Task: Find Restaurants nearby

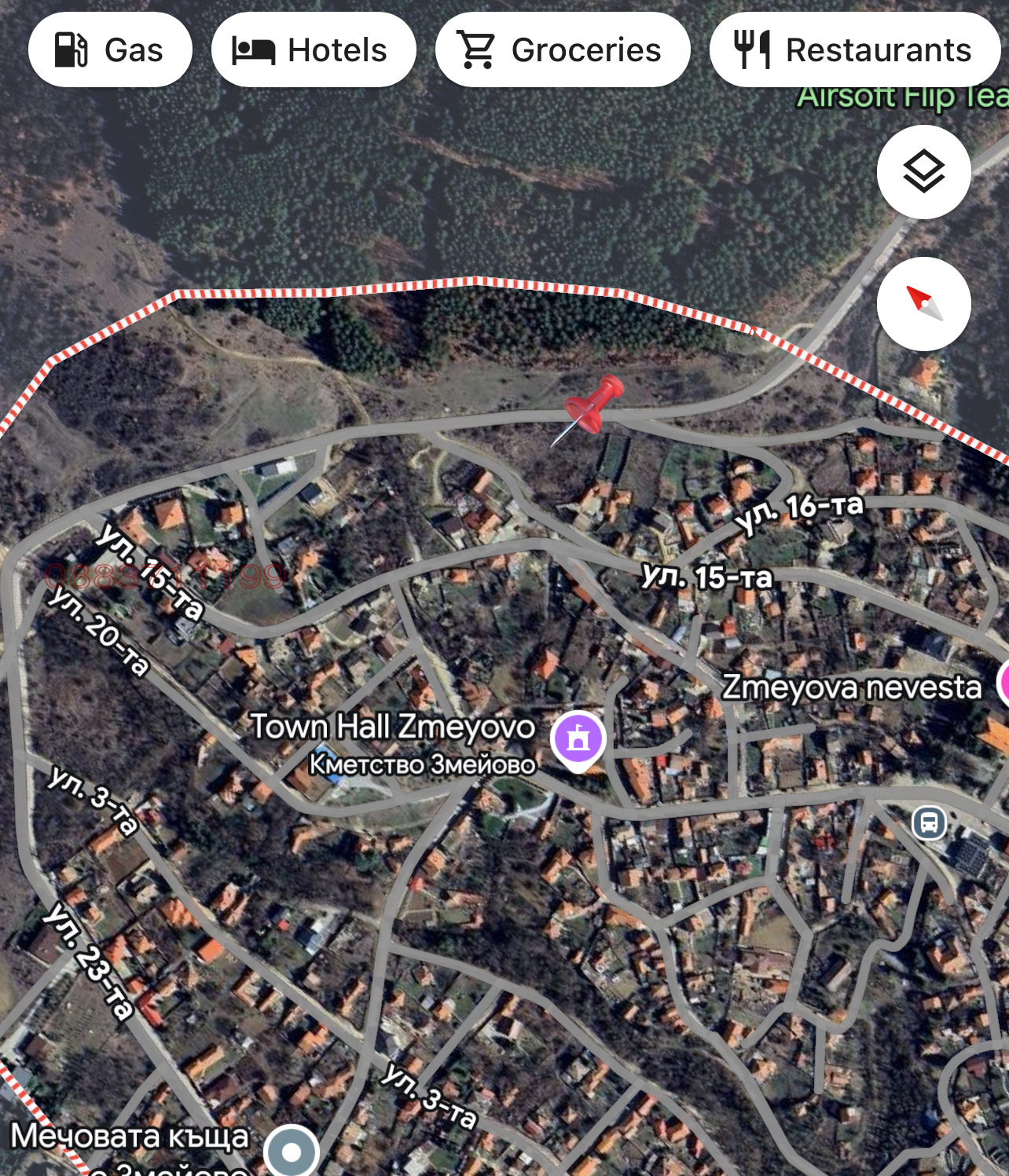Action: pyautogui.click(x=854, y=49)
